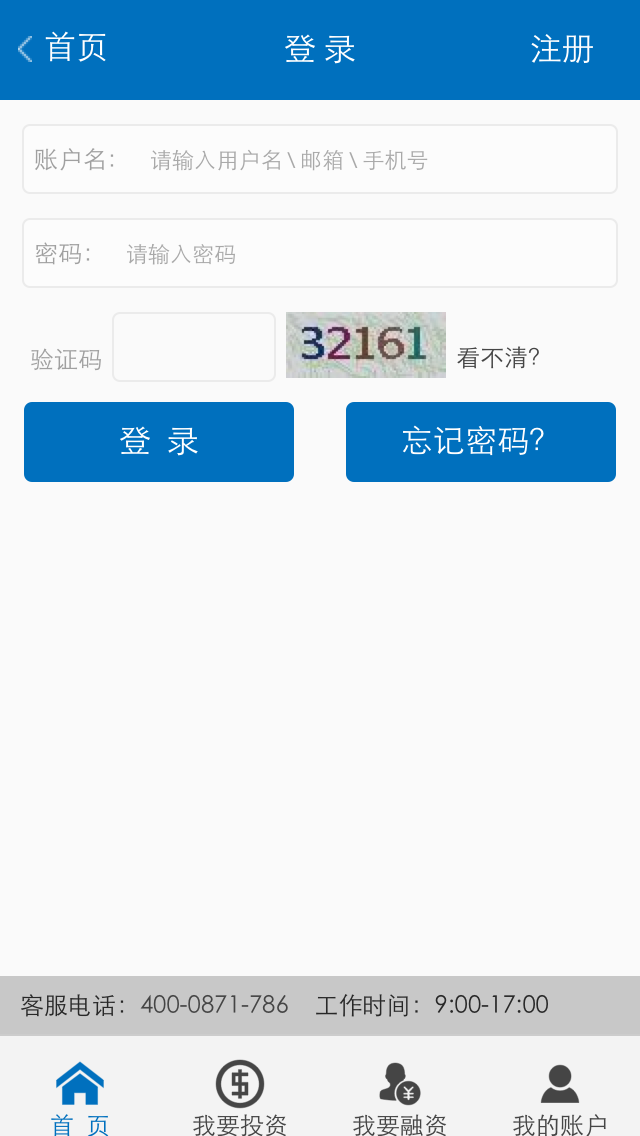The height and width of the screenshot is (1136, 640).
Task: Select the 验证码 captcha input box
Action: 194,347
